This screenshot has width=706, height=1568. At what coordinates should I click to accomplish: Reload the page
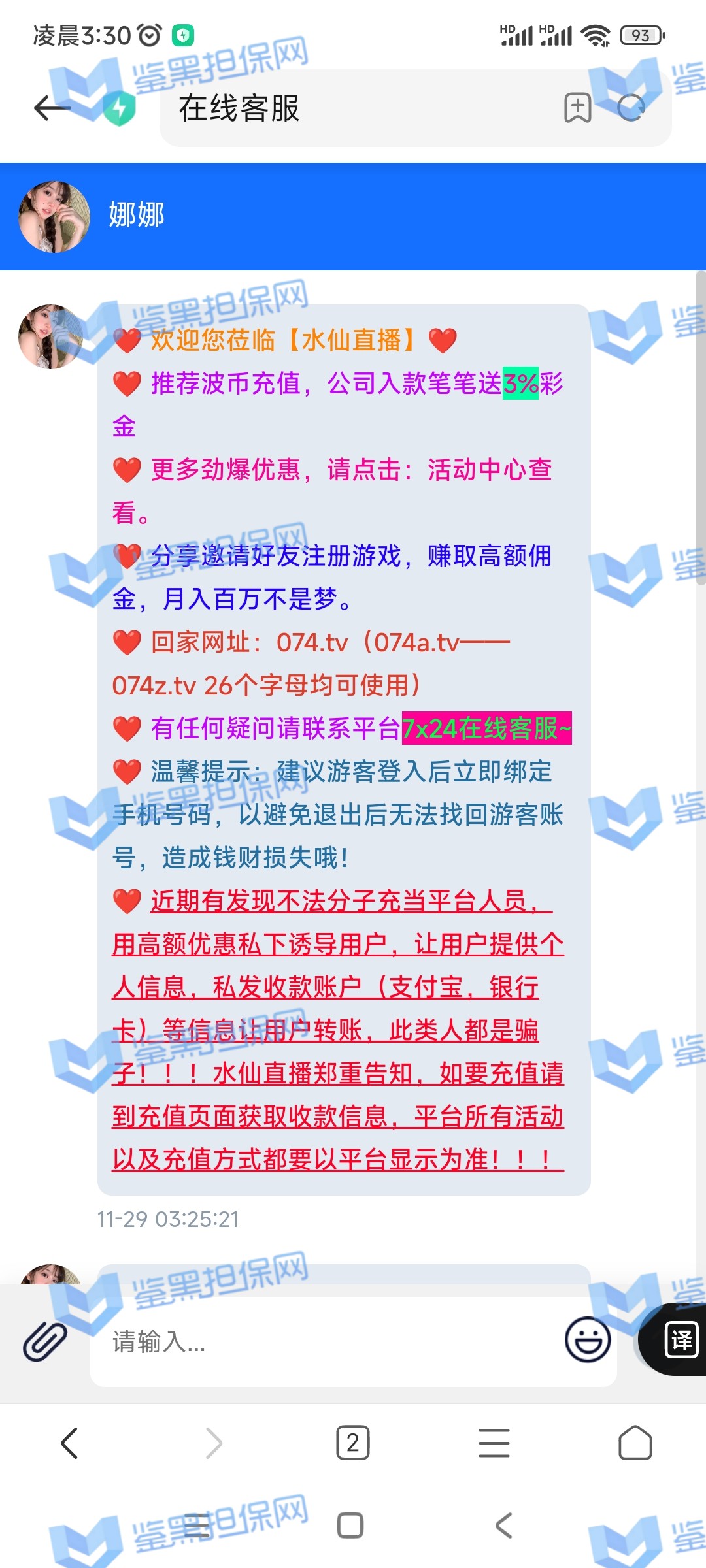click(x=631, y=108)
